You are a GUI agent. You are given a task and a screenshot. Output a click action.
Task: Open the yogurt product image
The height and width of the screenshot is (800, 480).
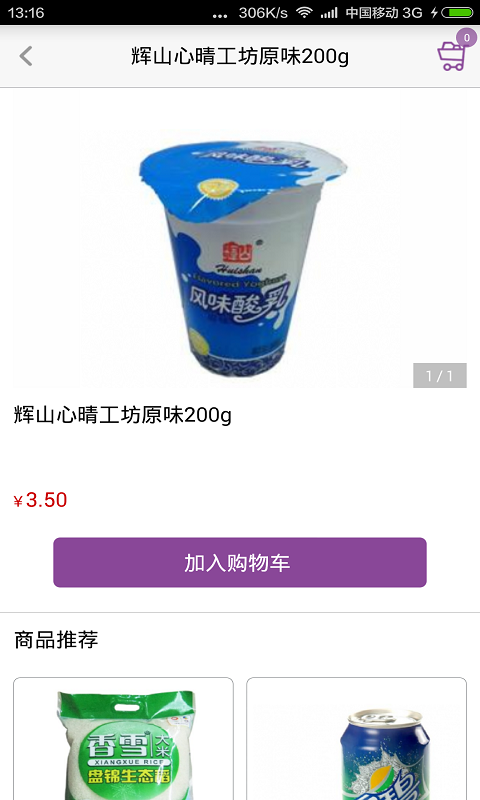[x=240, y=240]
